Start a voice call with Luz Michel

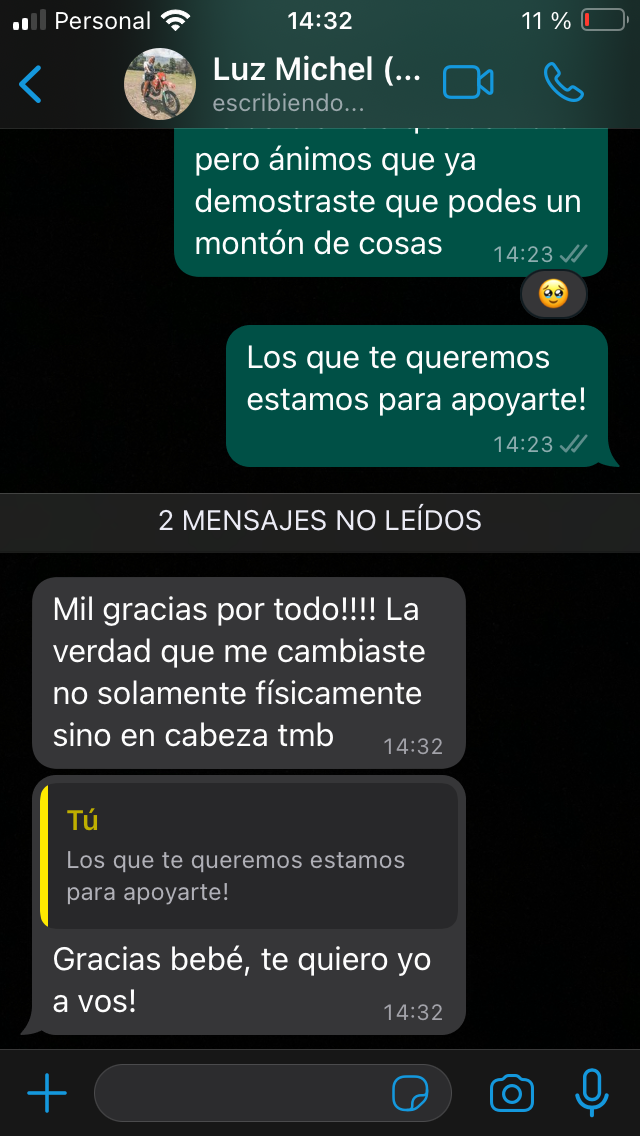(564, 83)
